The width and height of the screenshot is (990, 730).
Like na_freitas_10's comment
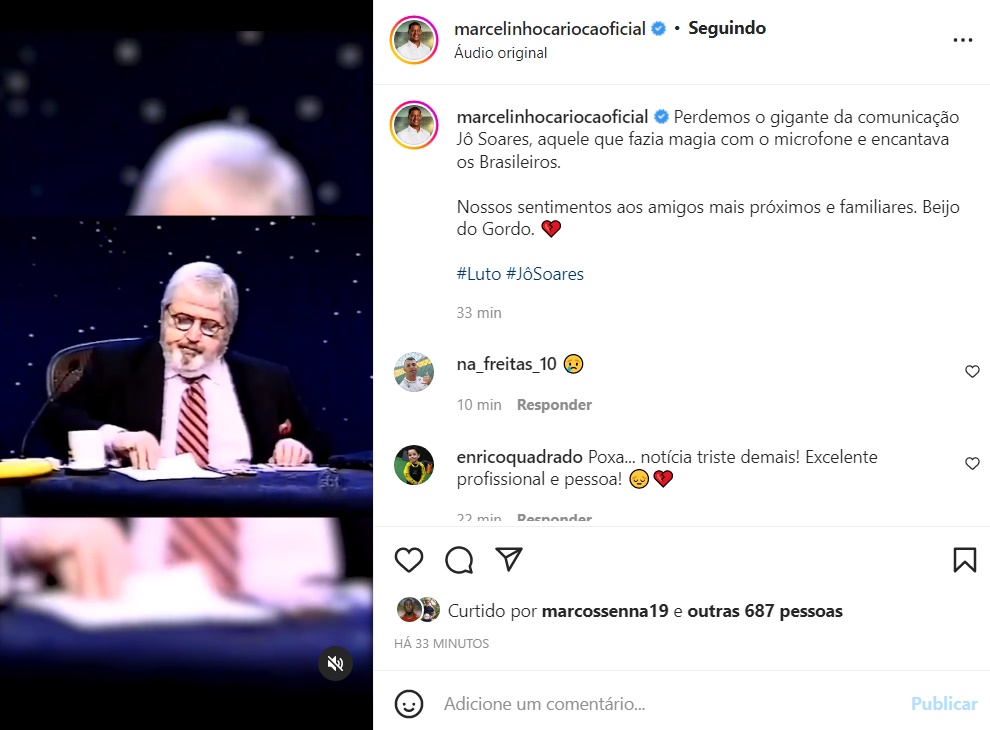click(x=972, y=372)
